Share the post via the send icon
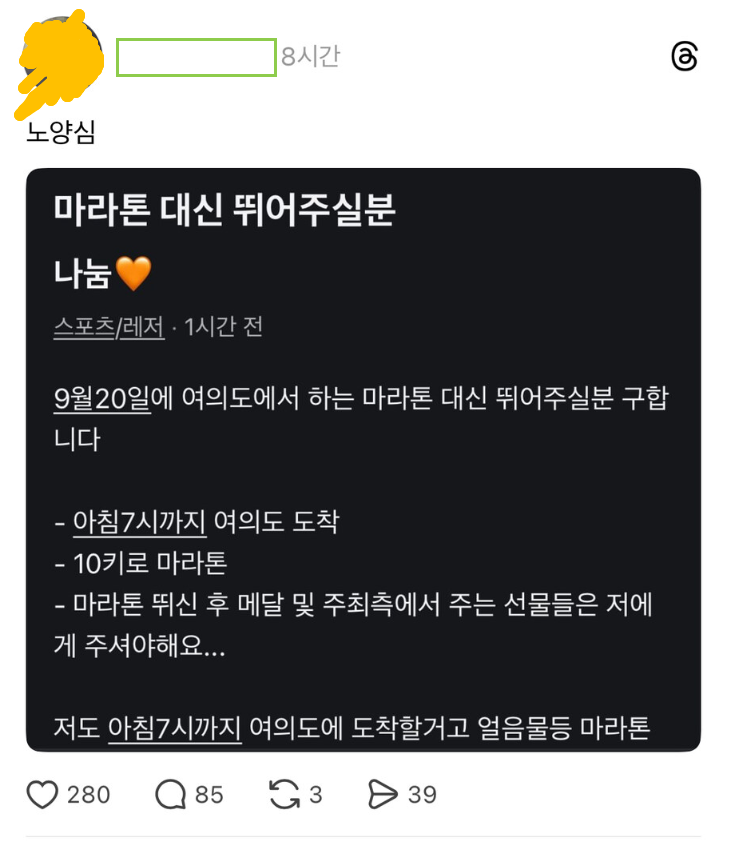 (383, 795)
